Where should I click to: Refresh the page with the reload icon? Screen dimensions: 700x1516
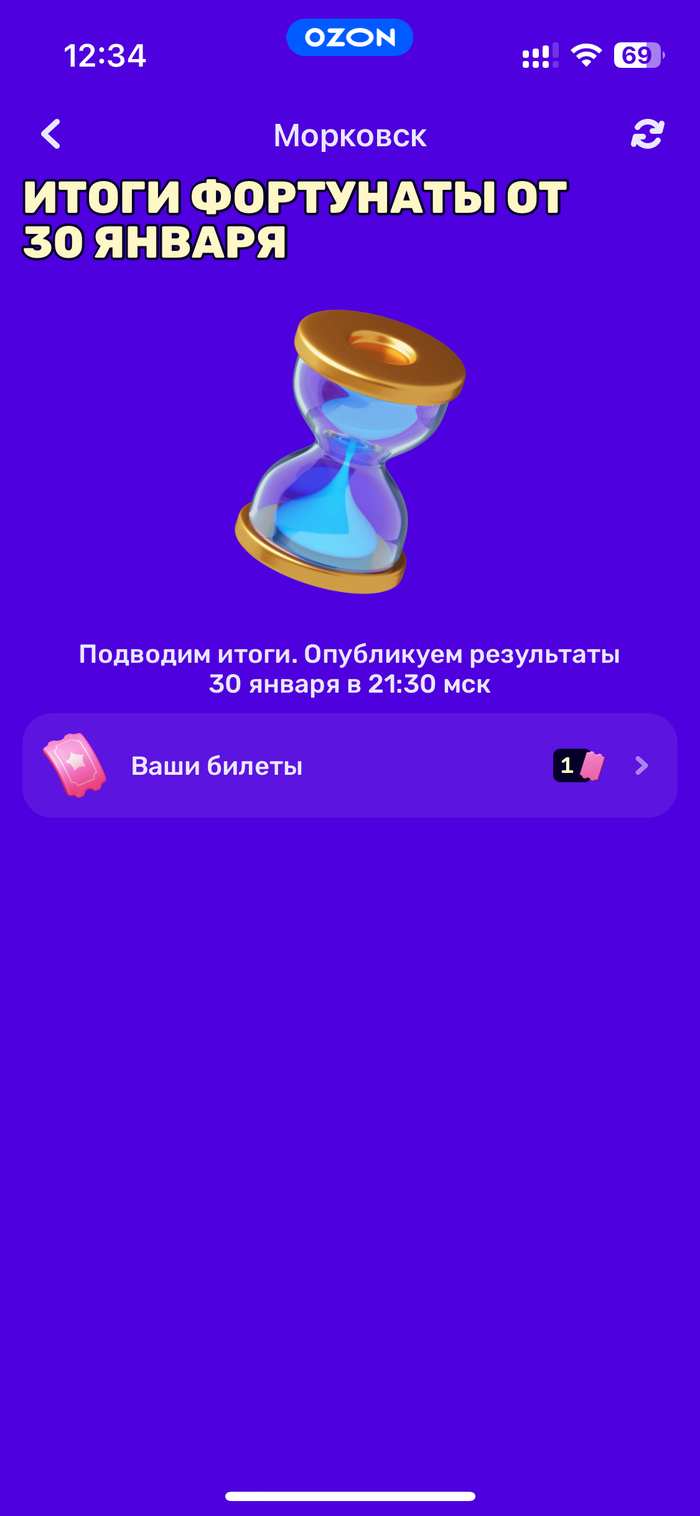pos(647,134)
